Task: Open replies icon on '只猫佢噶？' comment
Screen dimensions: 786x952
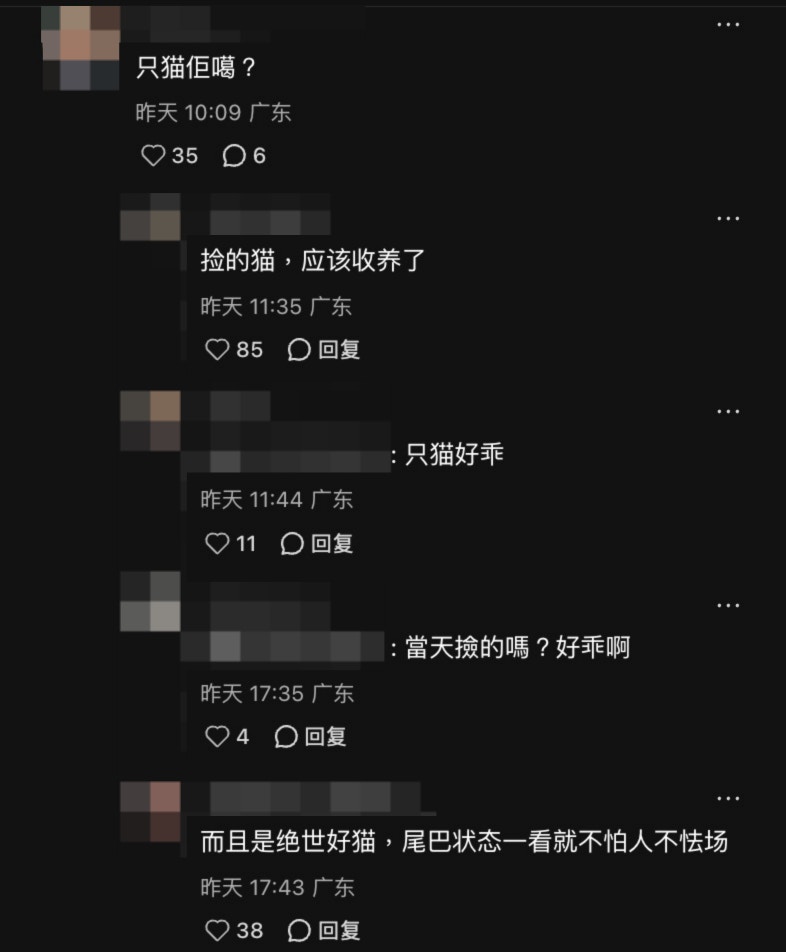Action: pos(234,156)
